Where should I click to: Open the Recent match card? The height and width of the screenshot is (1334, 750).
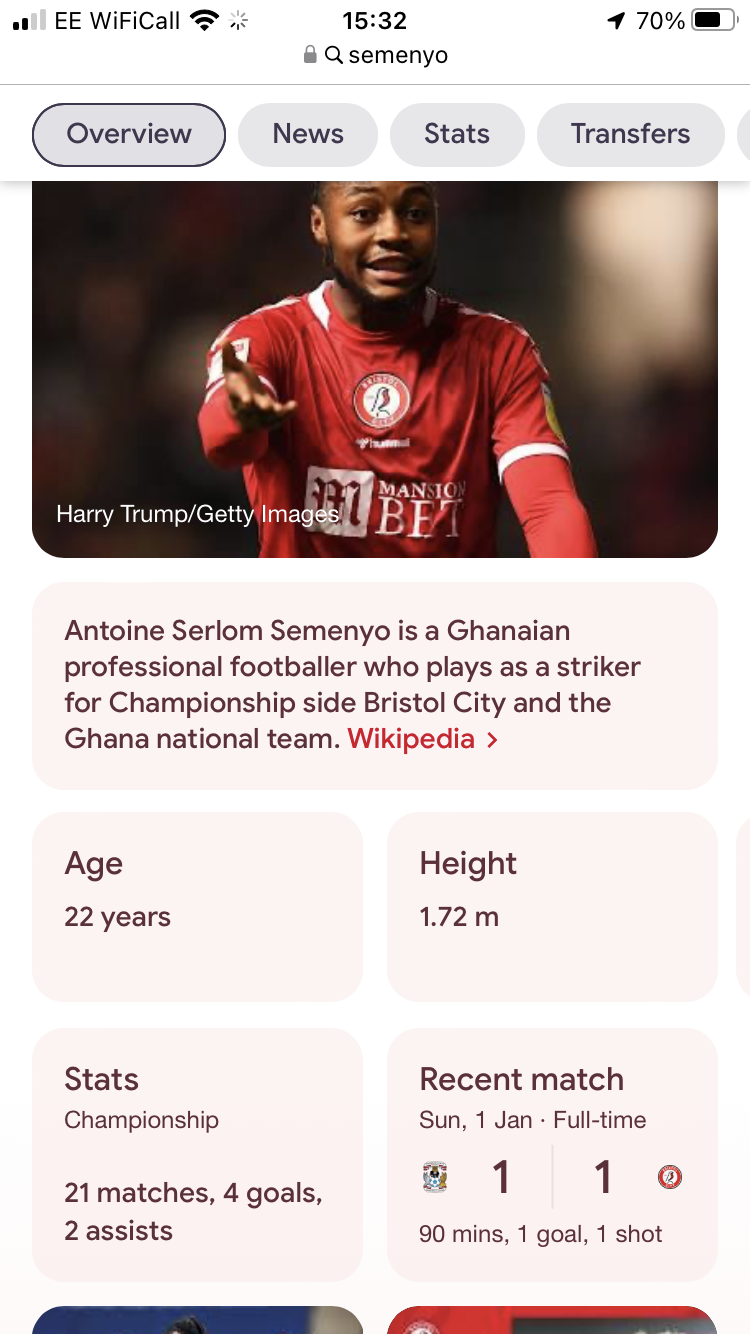click(x=552, y=1154)
